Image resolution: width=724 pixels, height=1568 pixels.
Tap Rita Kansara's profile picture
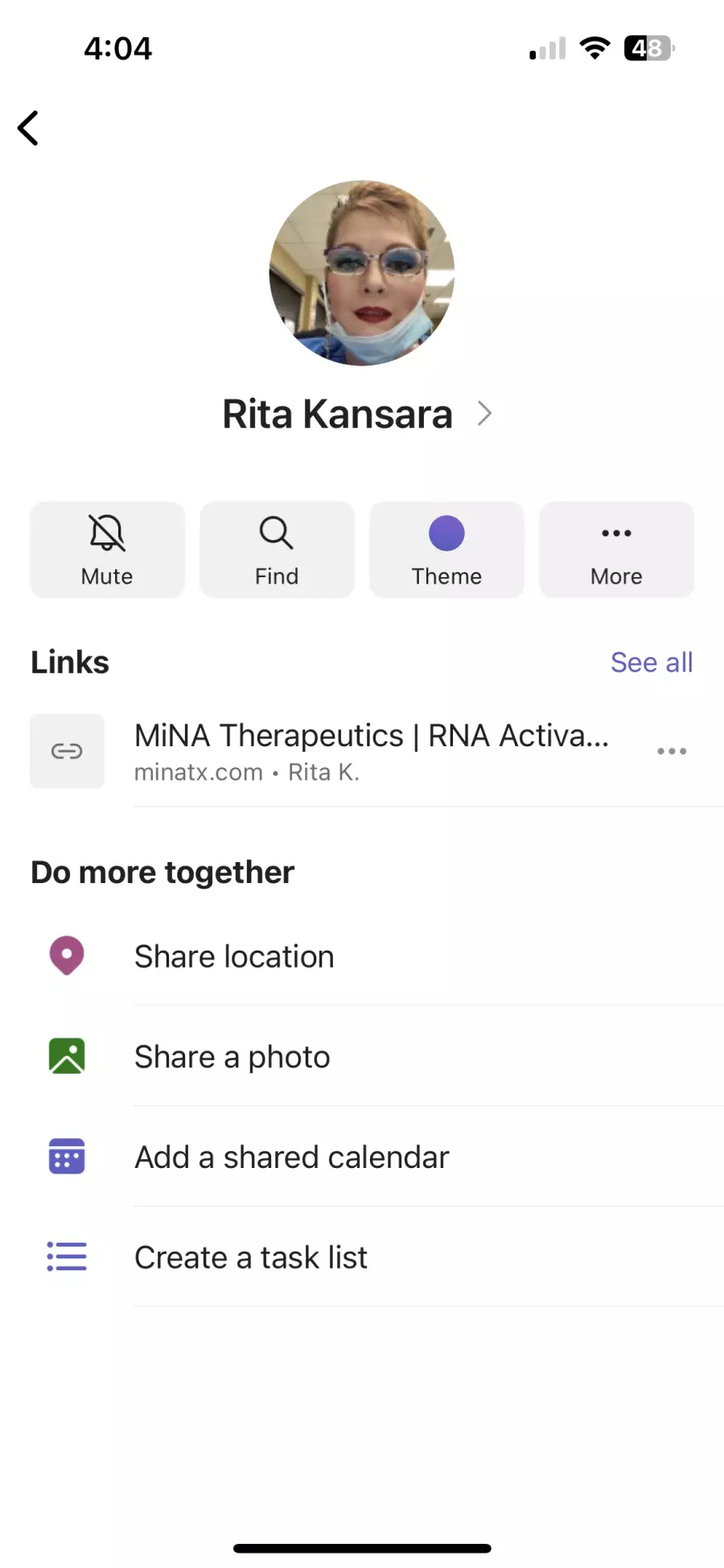[x=362, y=273]
